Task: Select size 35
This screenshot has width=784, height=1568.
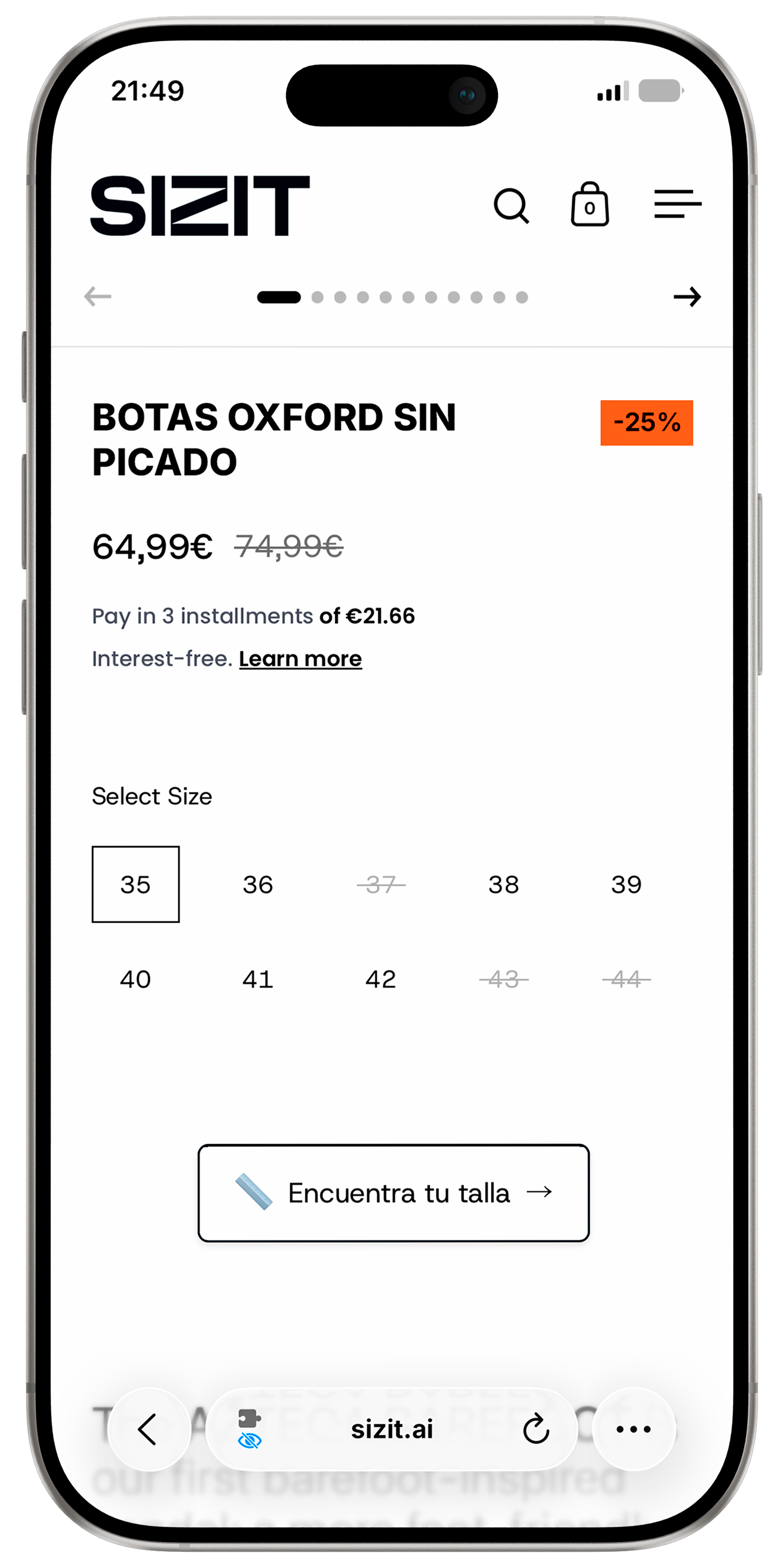Action: pyautogui.click(x=135, y=884)
